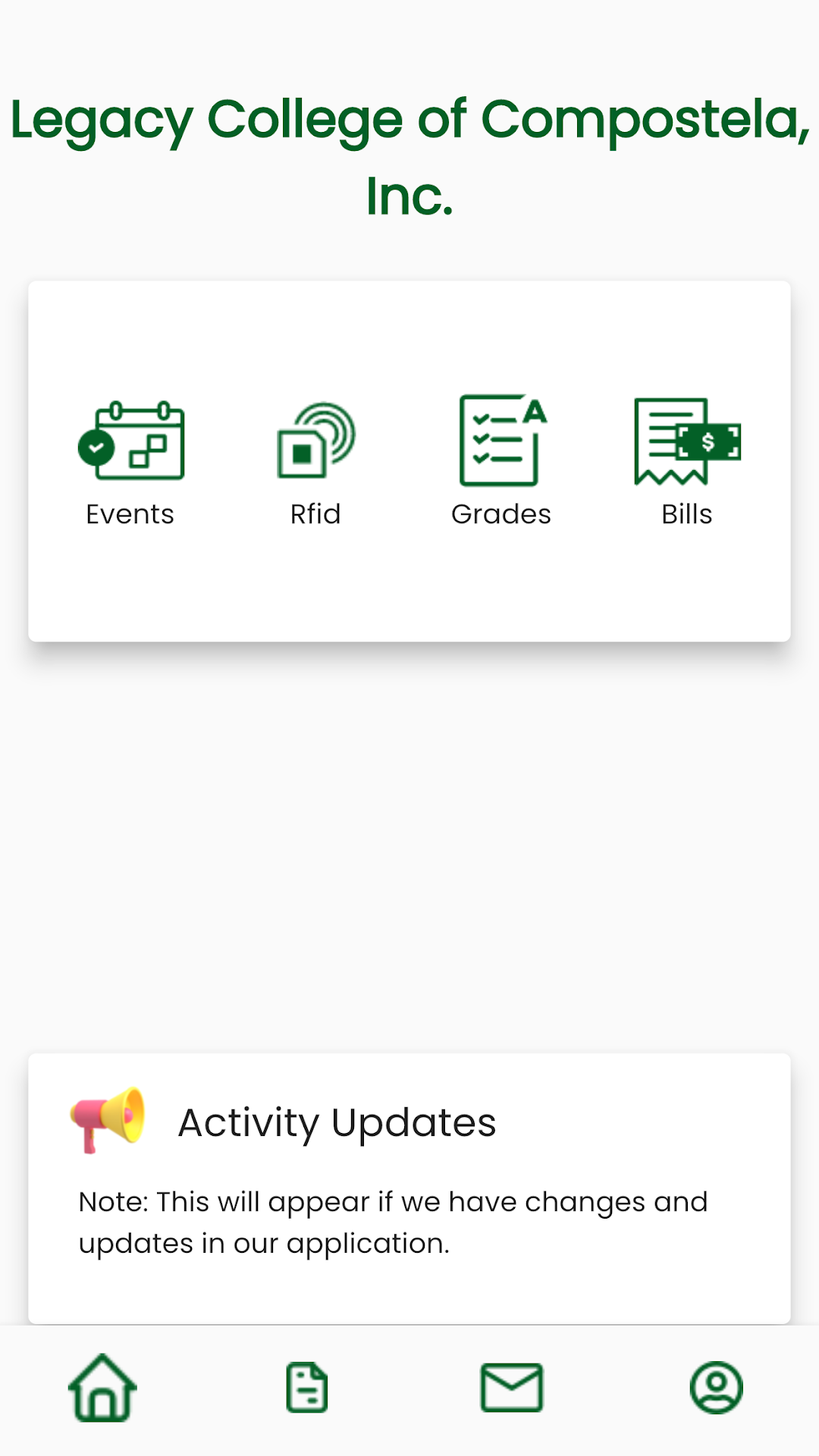The height and width of the screenshot is (1456, 819).
Task: Open the Events section
Action: [x=130, y=462]
